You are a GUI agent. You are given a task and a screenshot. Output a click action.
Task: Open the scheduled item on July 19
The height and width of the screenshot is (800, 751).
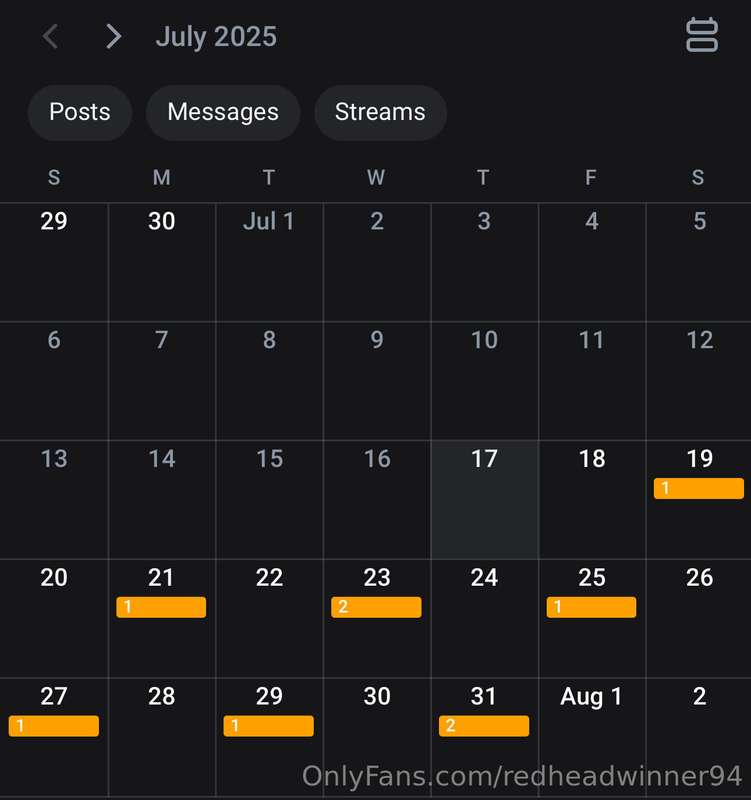point(698,488)
